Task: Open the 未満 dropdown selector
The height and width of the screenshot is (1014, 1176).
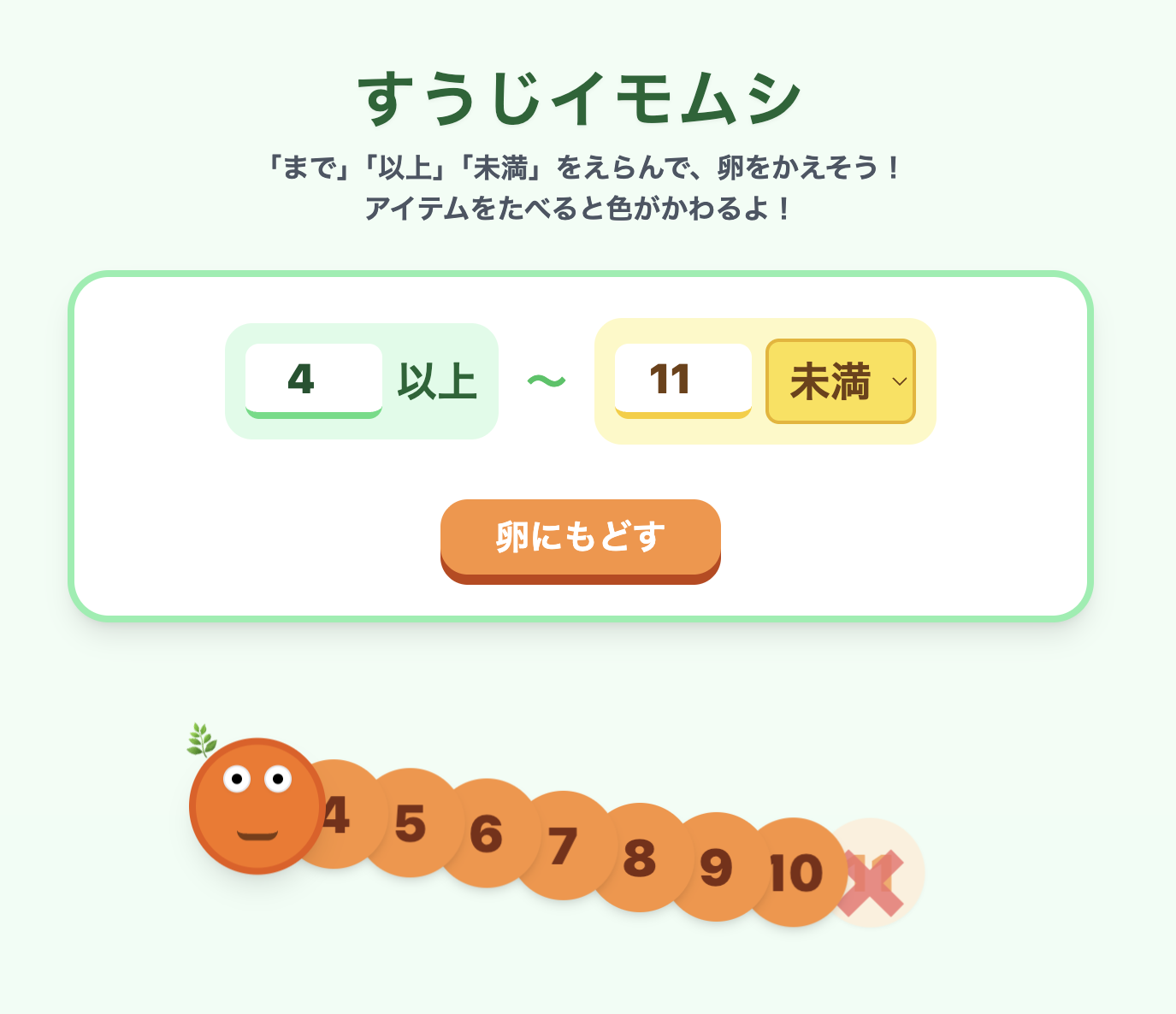Action: (x=840, y=381)
